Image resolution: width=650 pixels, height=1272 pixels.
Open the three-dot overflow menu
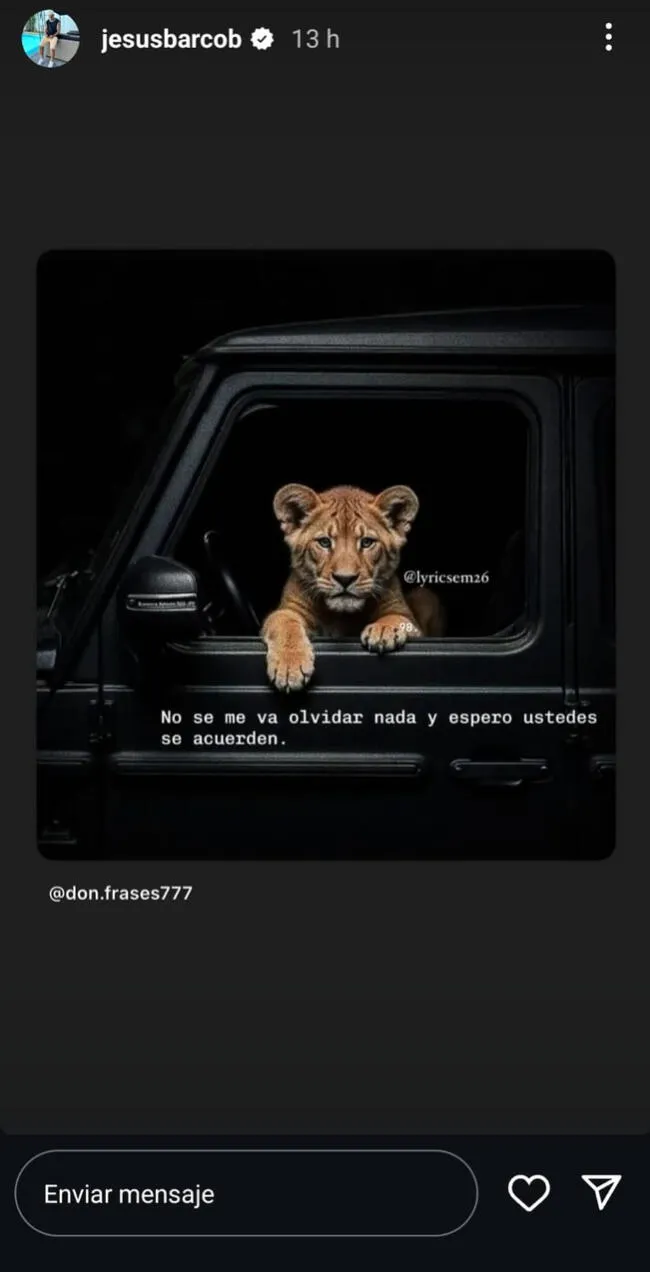pos(608,38)
